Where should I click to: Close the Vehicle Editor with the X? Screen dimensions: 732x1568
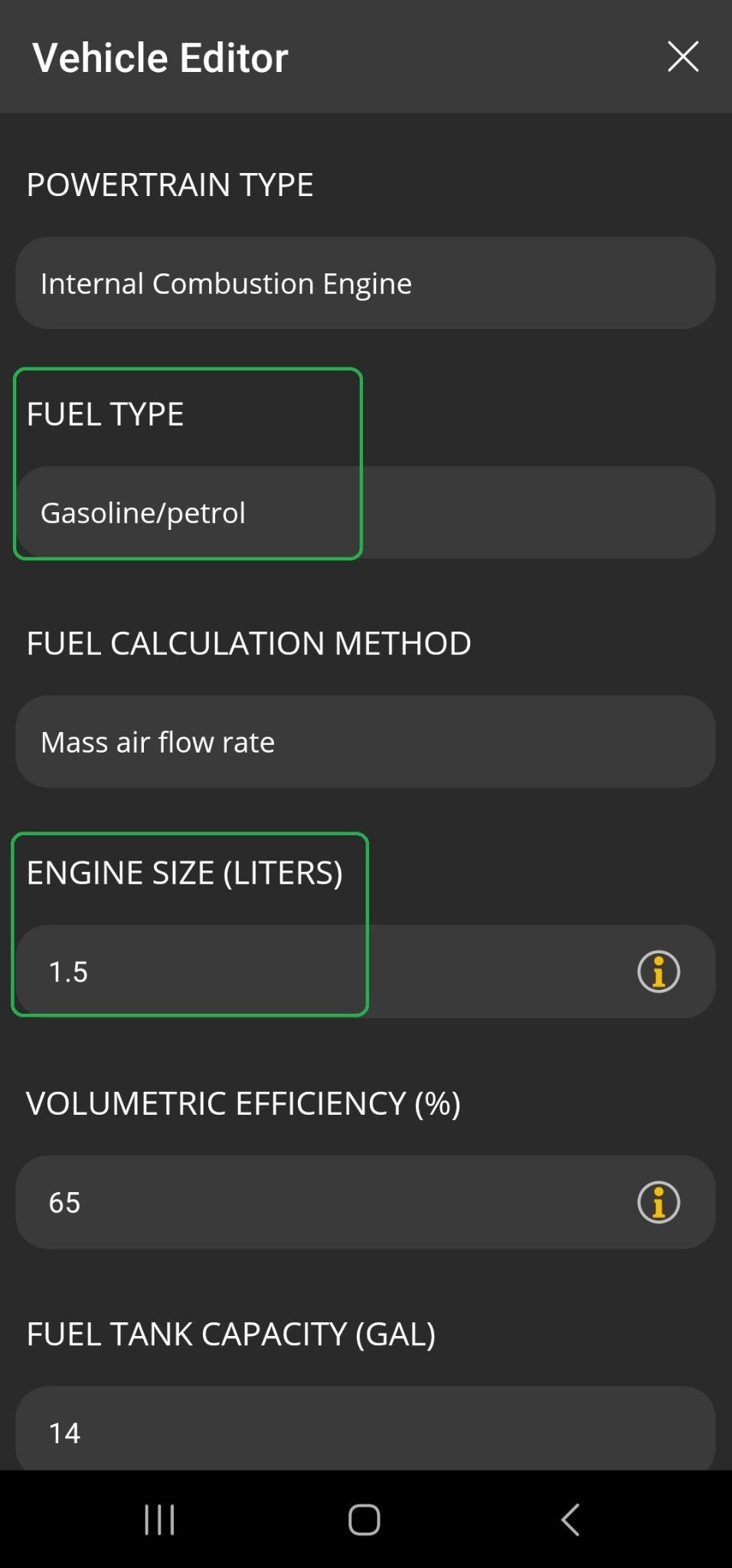(681, 56)
